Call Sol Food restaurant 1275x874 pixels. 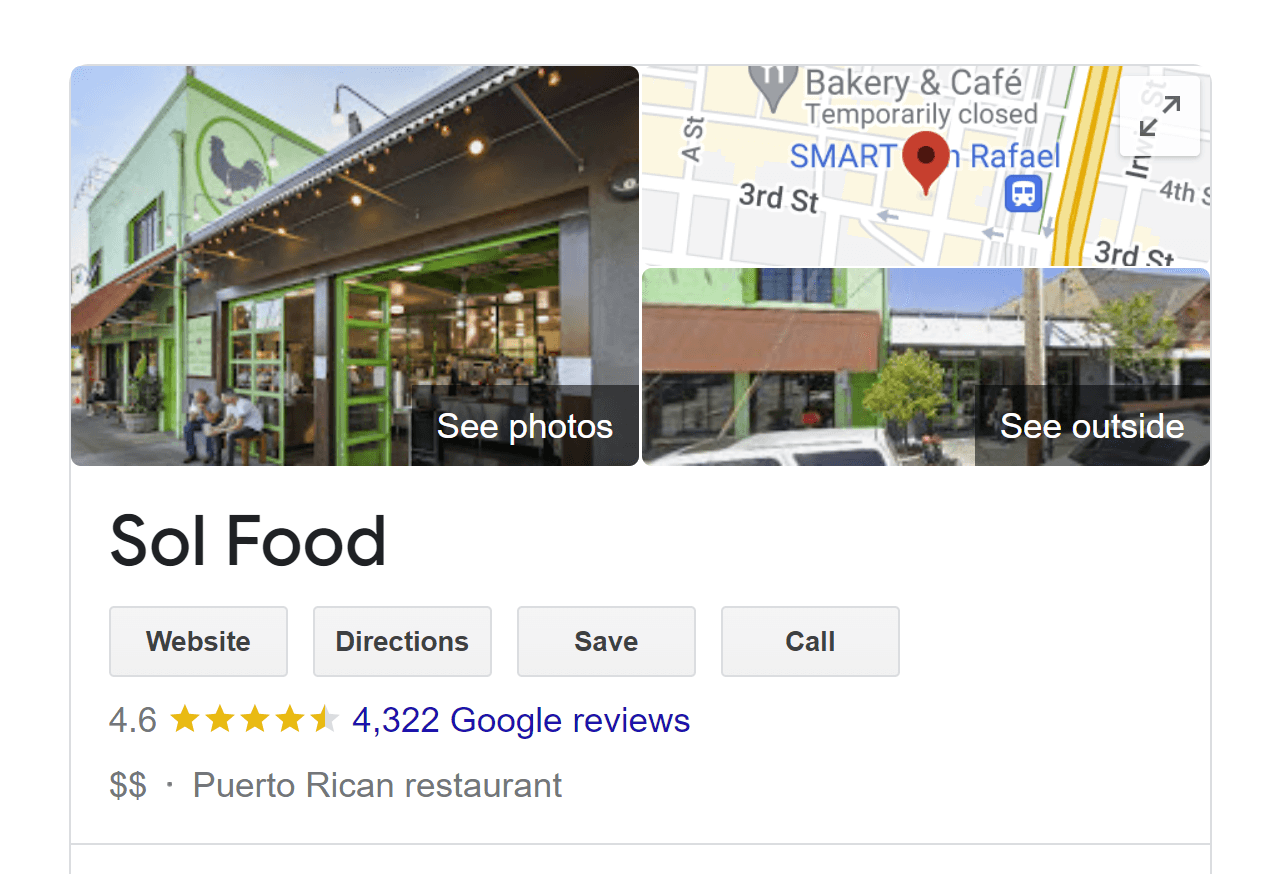[x=810, y=641]
